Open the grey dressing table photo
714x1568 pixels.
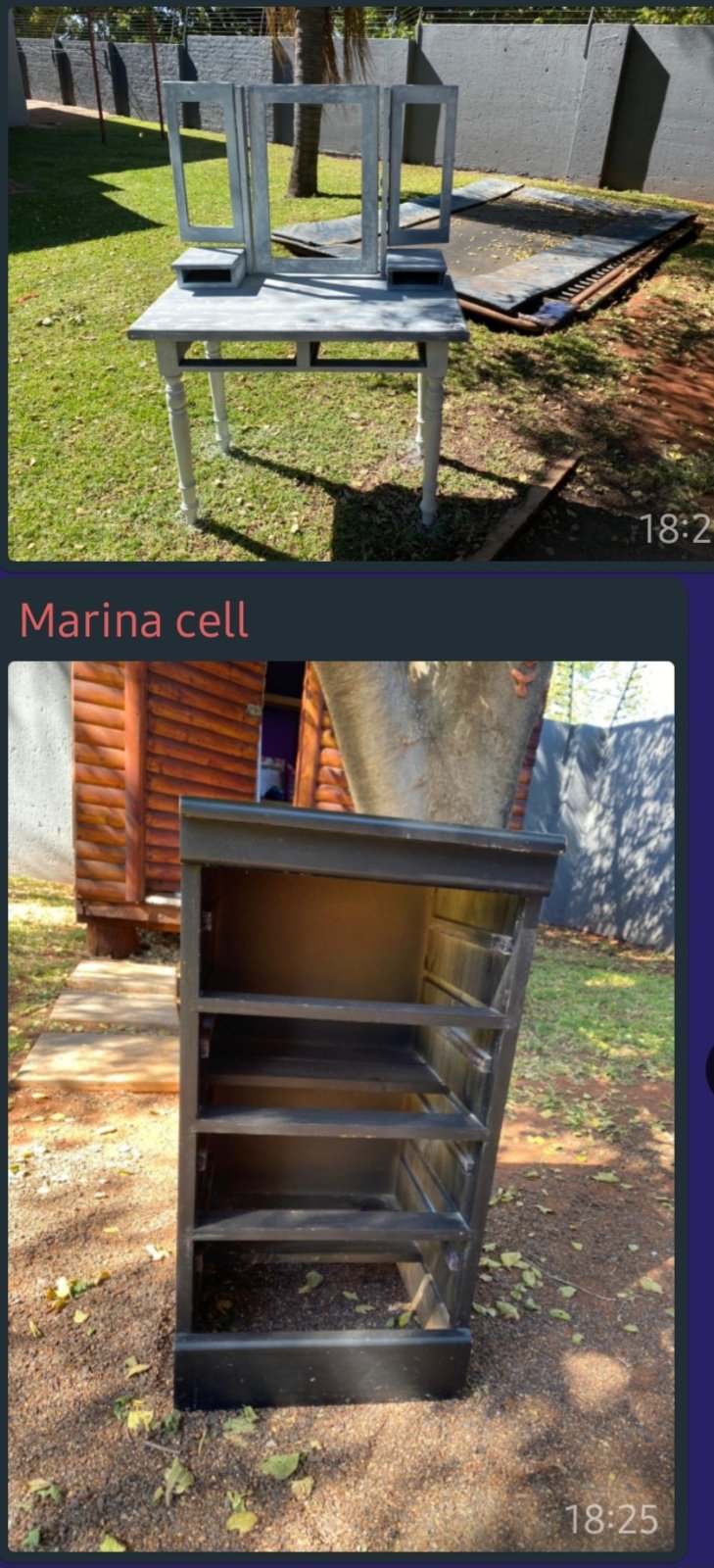358,284
